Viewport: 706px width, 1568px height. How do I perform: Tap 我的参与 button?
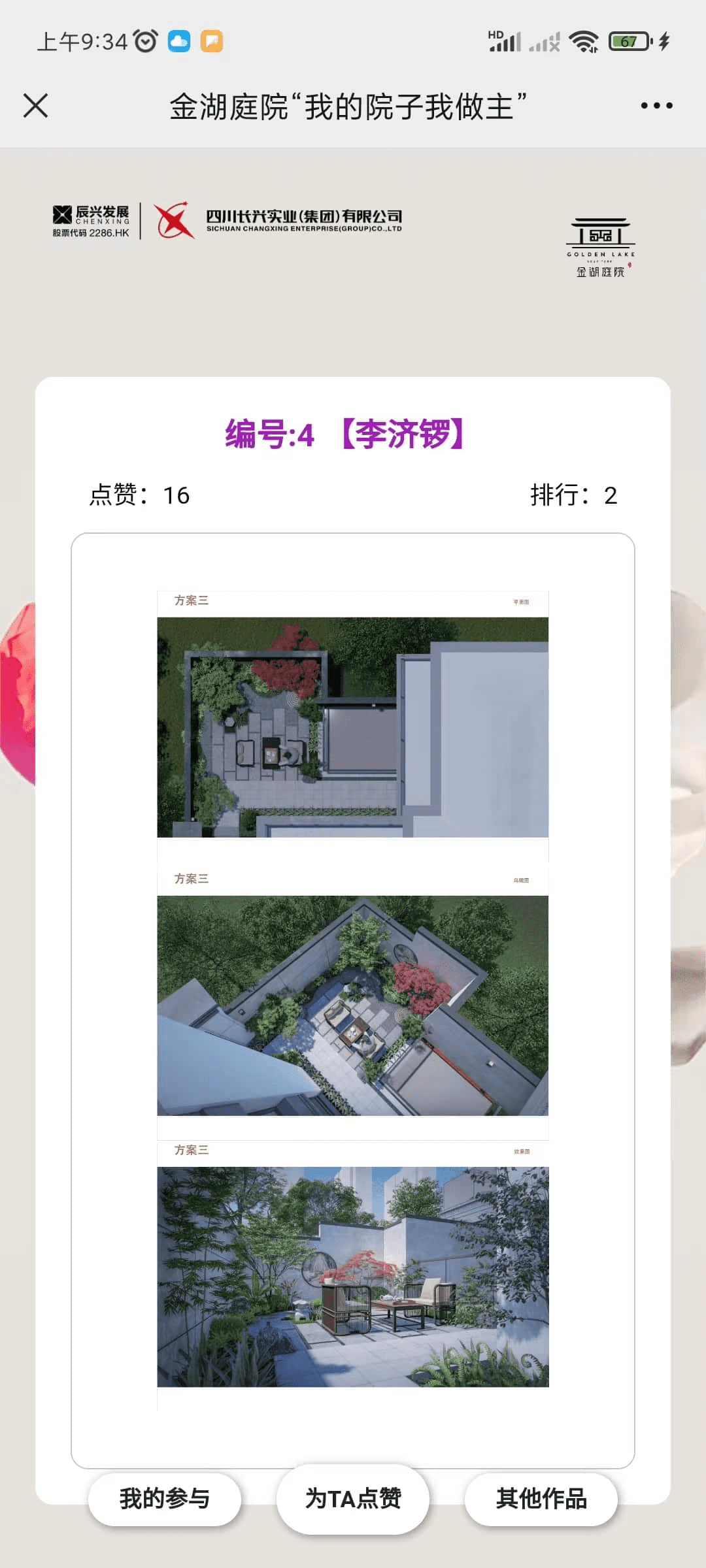pos(165,1498)
